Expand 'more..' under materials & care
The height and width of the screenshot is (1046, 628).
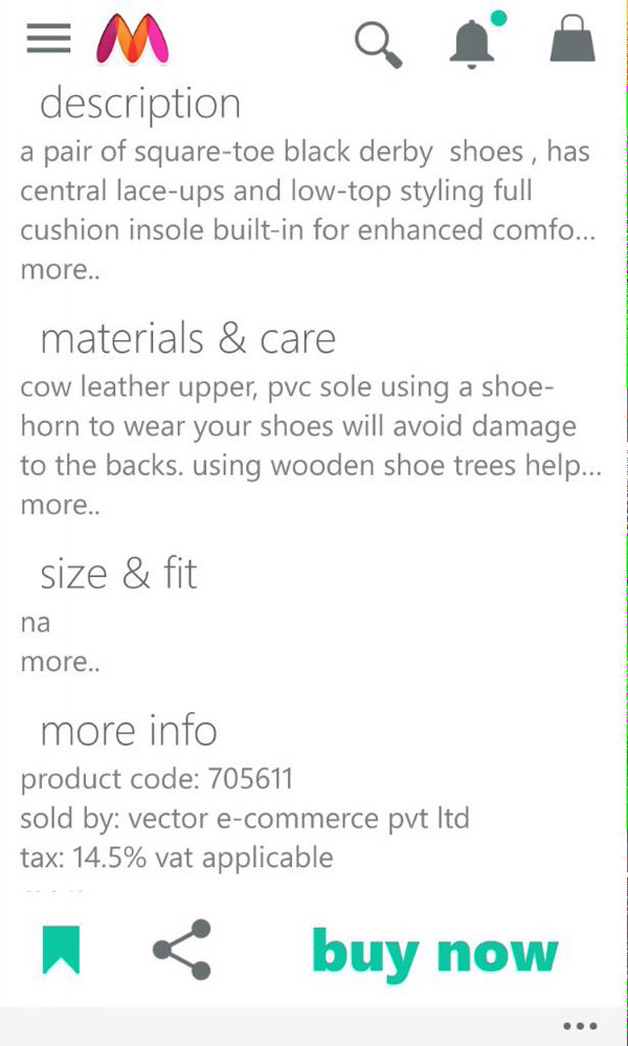coord(60,505)
